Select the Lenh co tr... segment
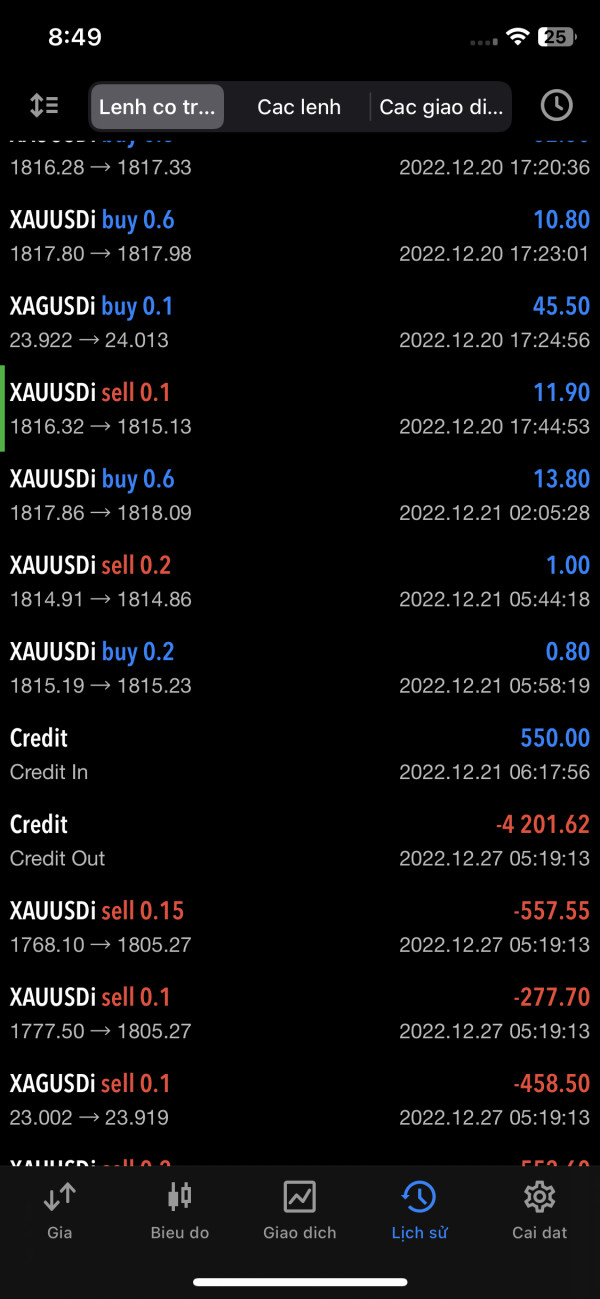Image resolution: width=600 pixels, height=1299 pixels. click(x=157, y=107)
